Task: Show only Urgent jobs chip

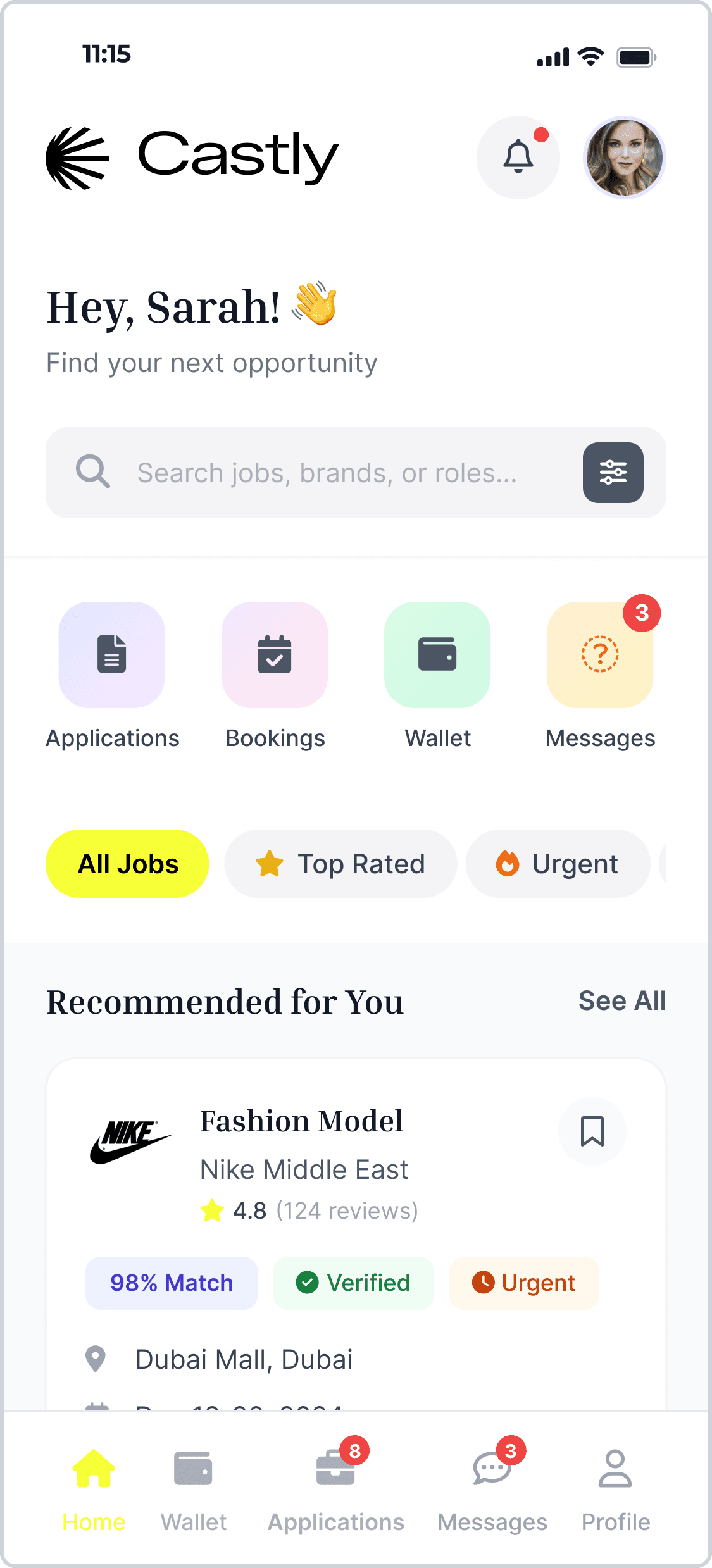Action: coord(558,864)
